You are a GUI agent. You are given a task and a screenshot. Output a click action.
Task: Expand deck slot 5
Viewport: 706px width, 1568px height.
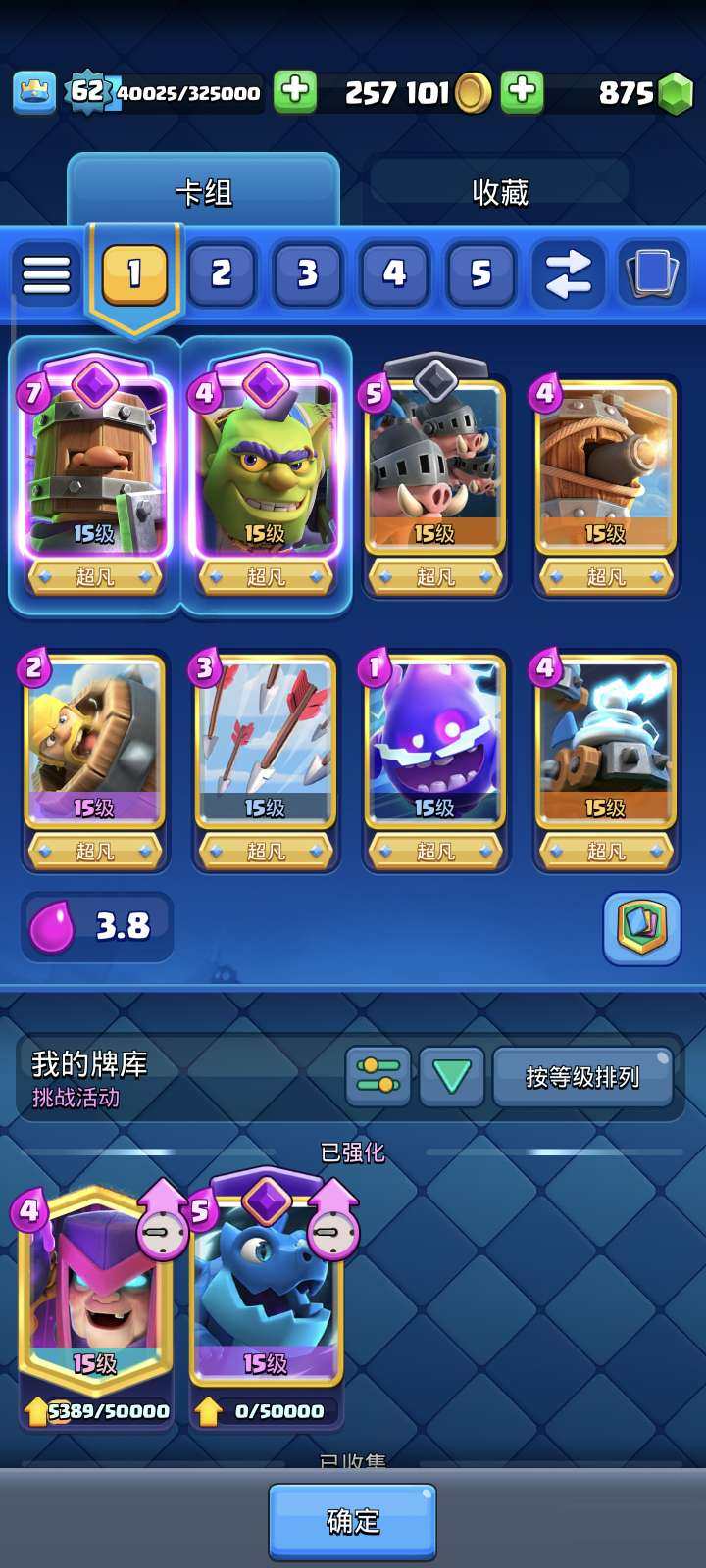[x=479, y=274]
